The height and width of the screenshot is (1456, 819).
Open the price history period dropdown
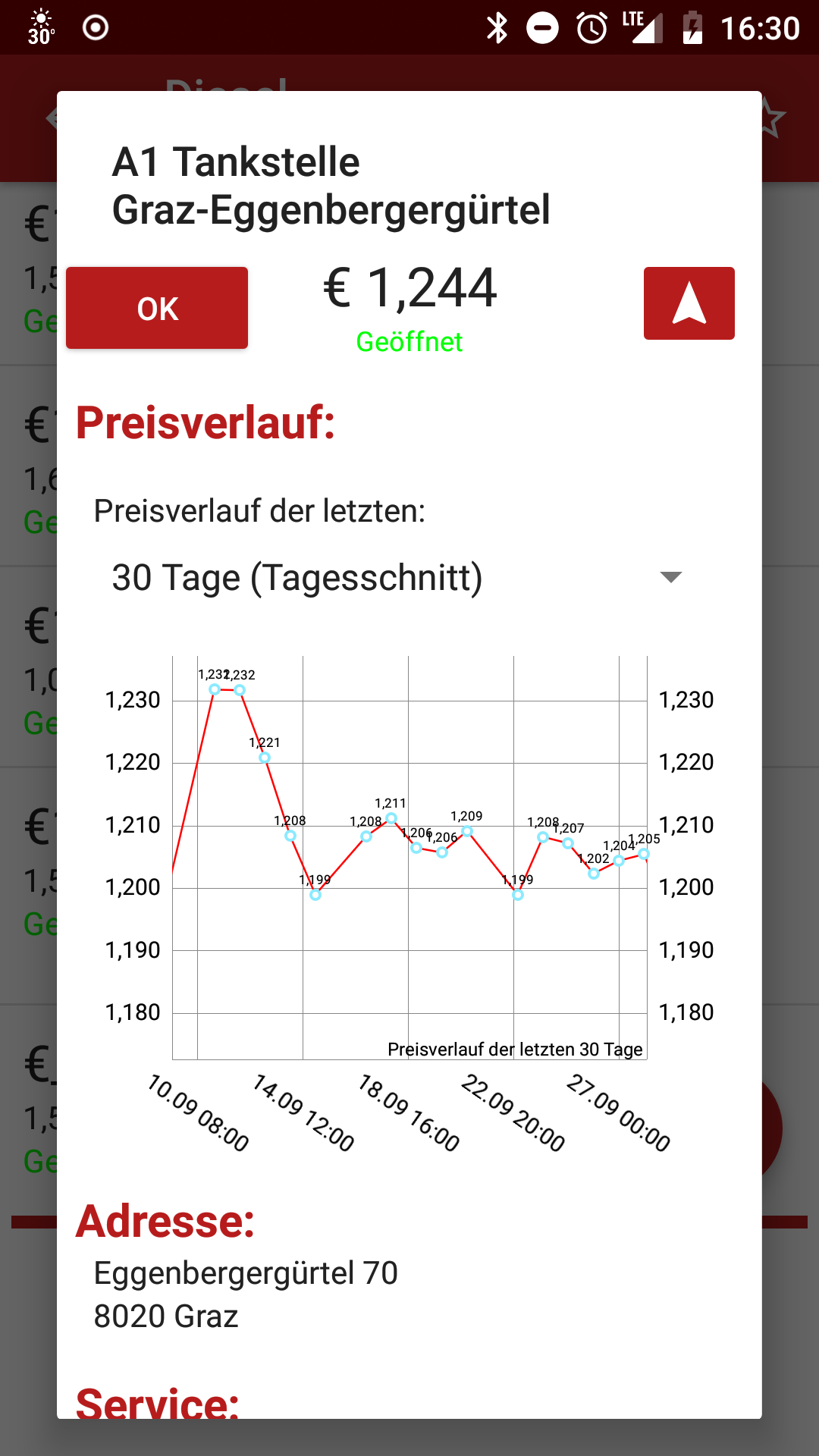[x=397, y=578]
